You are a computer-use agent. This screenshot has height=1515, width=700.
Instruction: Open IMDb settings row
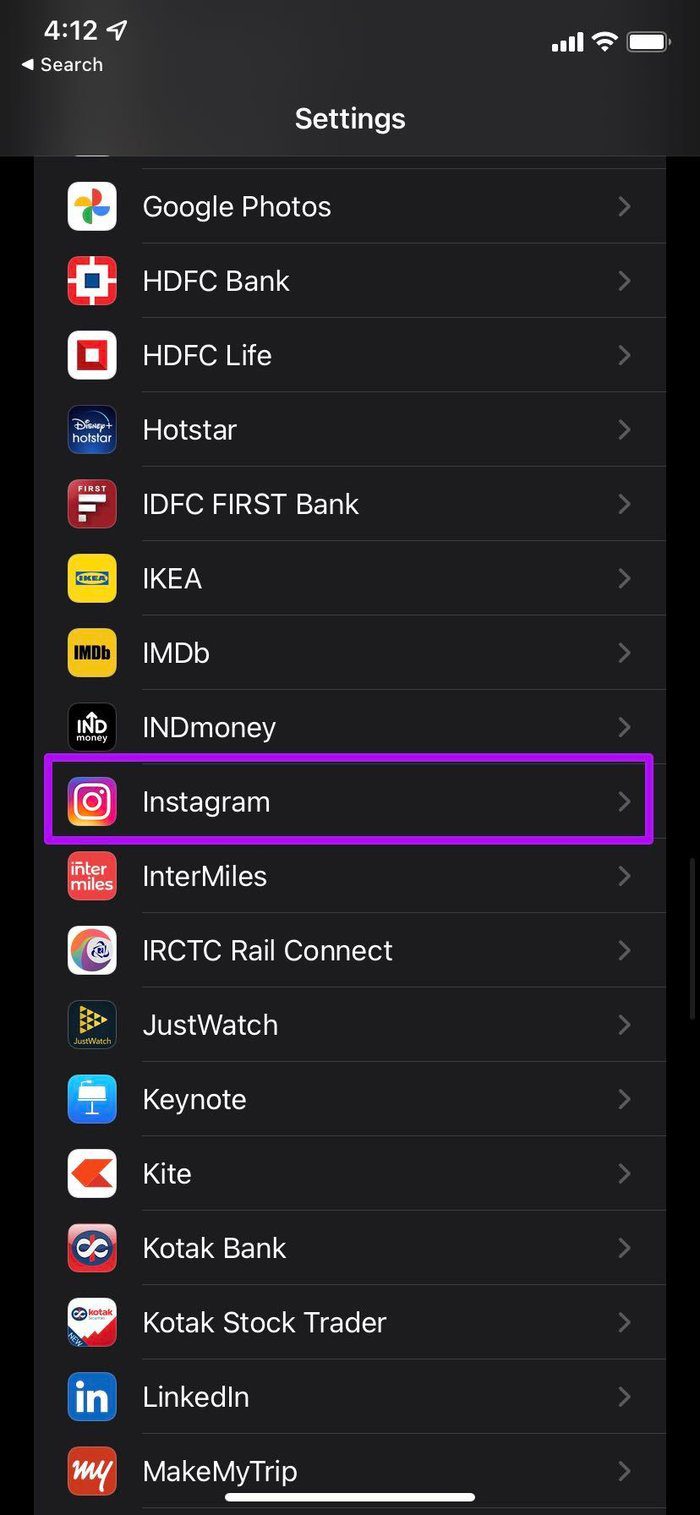[x=350, y=653]
